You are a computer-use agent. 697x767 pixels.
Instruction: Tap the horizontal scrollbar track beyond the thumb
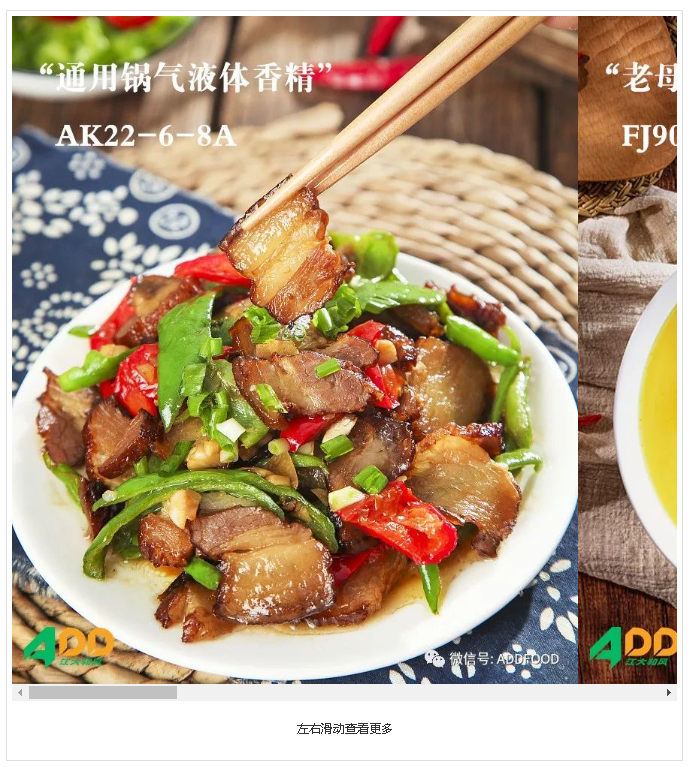pyautogui.click(x=420, y=692)
